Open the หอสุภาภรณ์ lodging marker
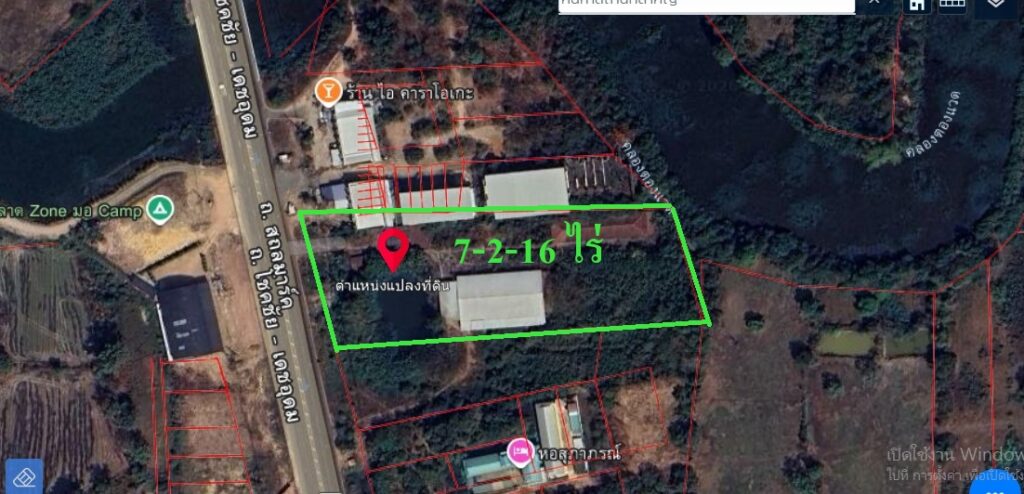 (519, 452)
